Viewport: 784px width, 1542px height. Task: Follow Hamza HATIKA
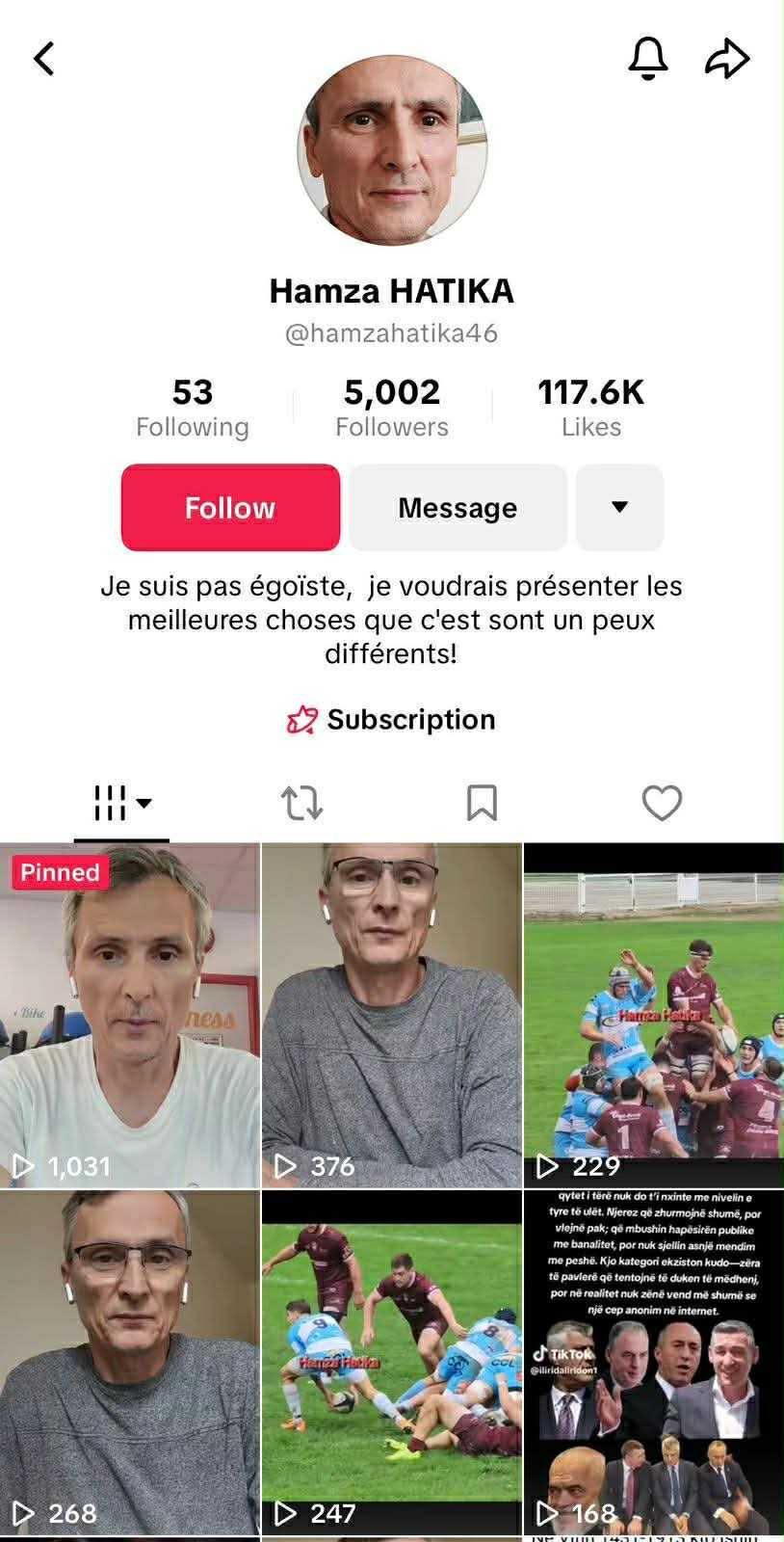click(x=230, y=507)
